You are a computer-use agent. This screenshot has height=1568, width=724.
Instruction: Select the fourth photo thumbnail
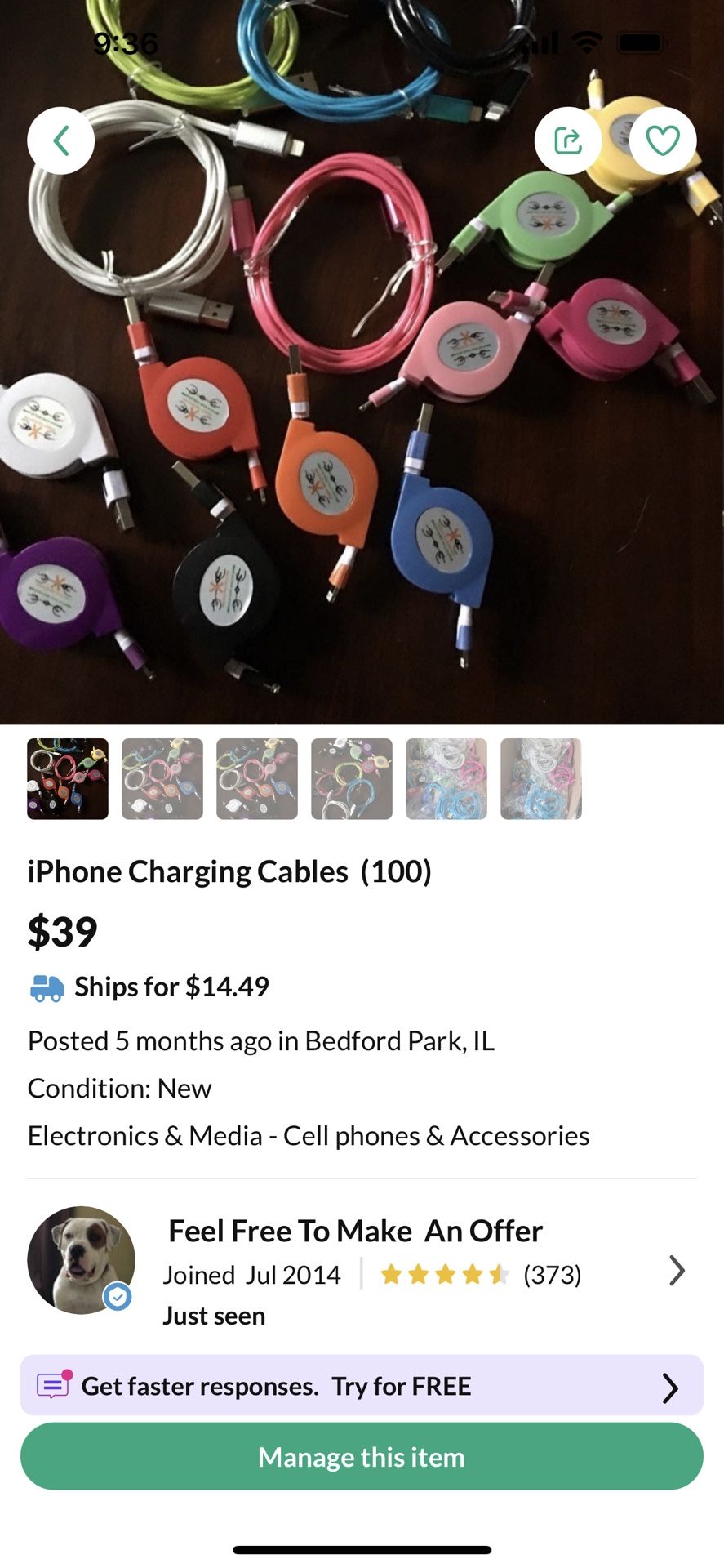[352, 778]
